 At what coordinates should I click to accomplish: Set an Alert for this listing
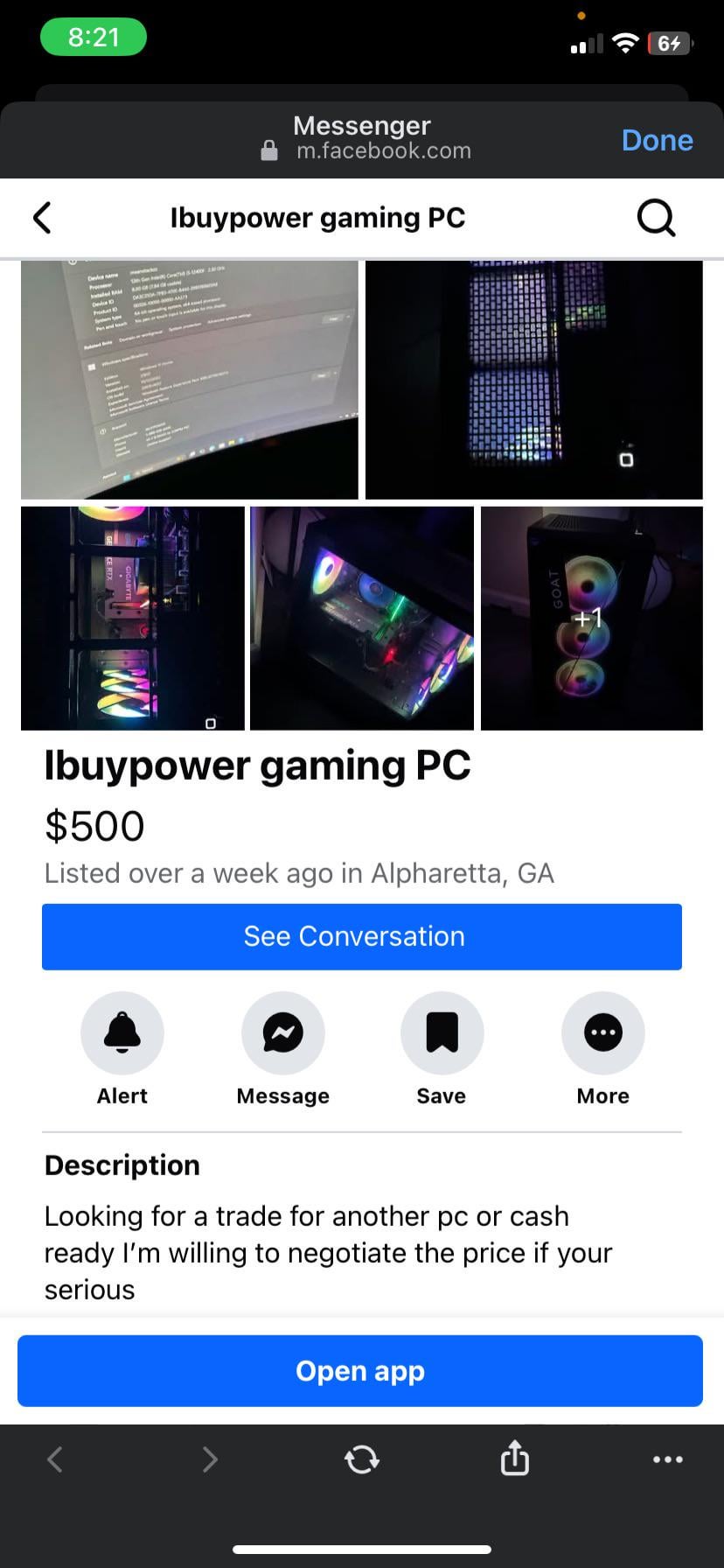[122, 1033]
